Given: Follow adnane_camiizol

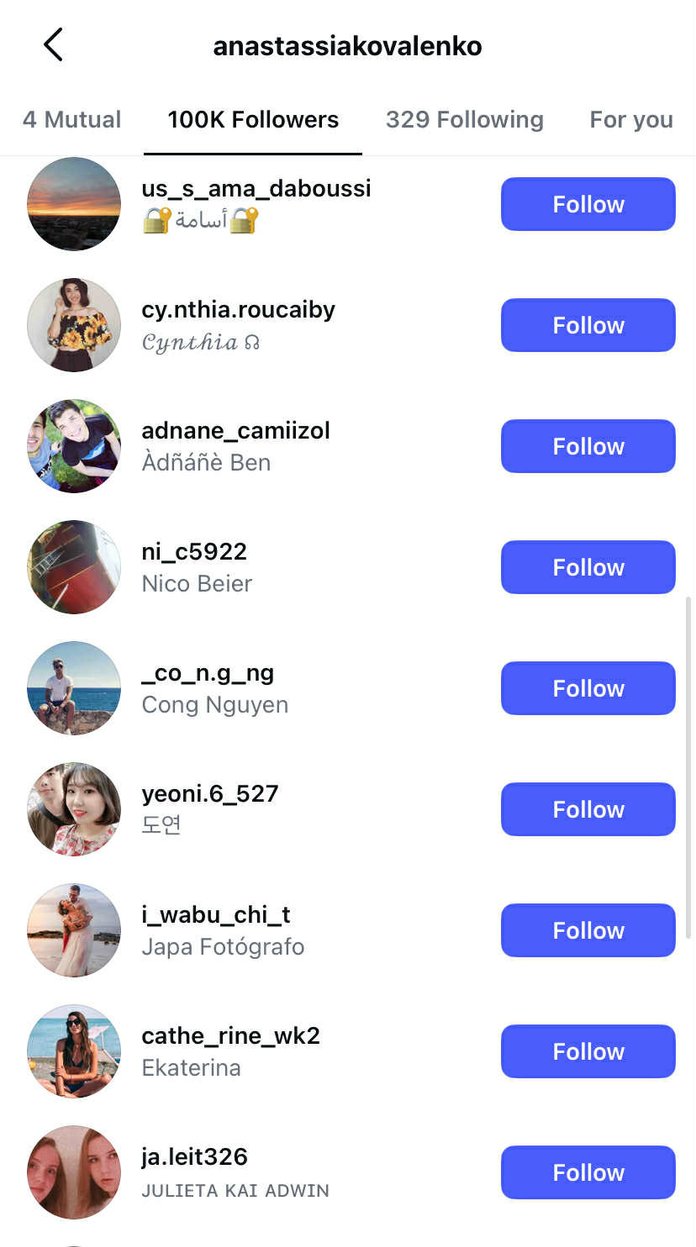Looking at the screenshot, I should [588, 446].
